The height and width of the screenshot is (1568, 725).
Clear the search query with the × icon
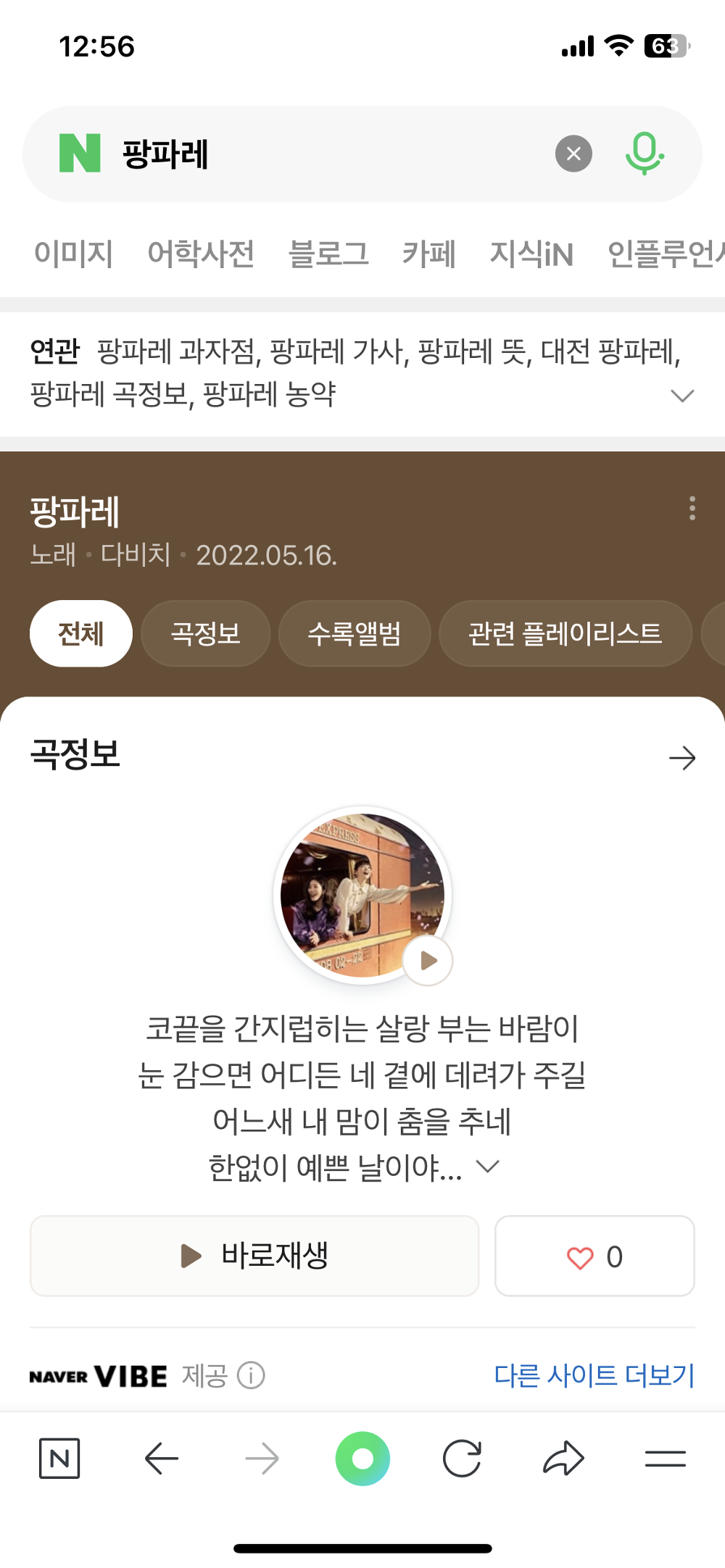click(x=573, y=153)
